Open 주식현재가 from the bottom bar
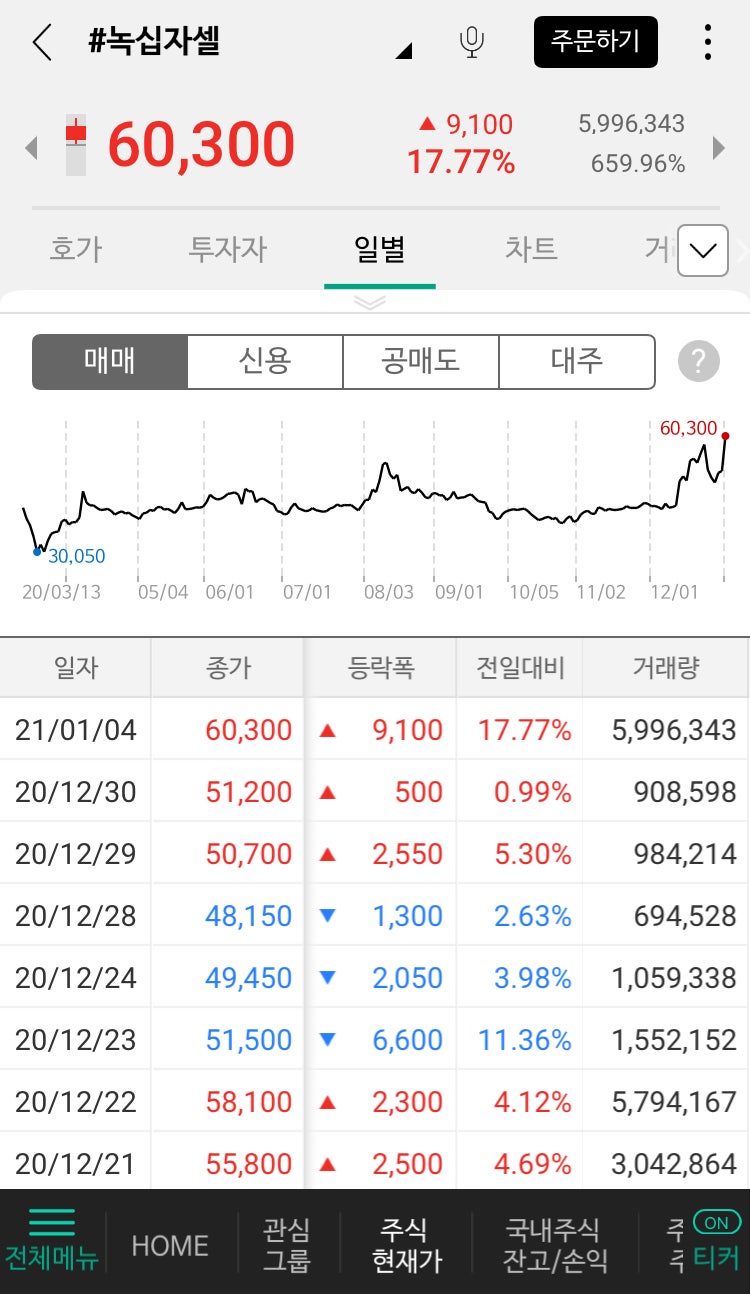This screenshot has height=1294, width=750. 404,1243
